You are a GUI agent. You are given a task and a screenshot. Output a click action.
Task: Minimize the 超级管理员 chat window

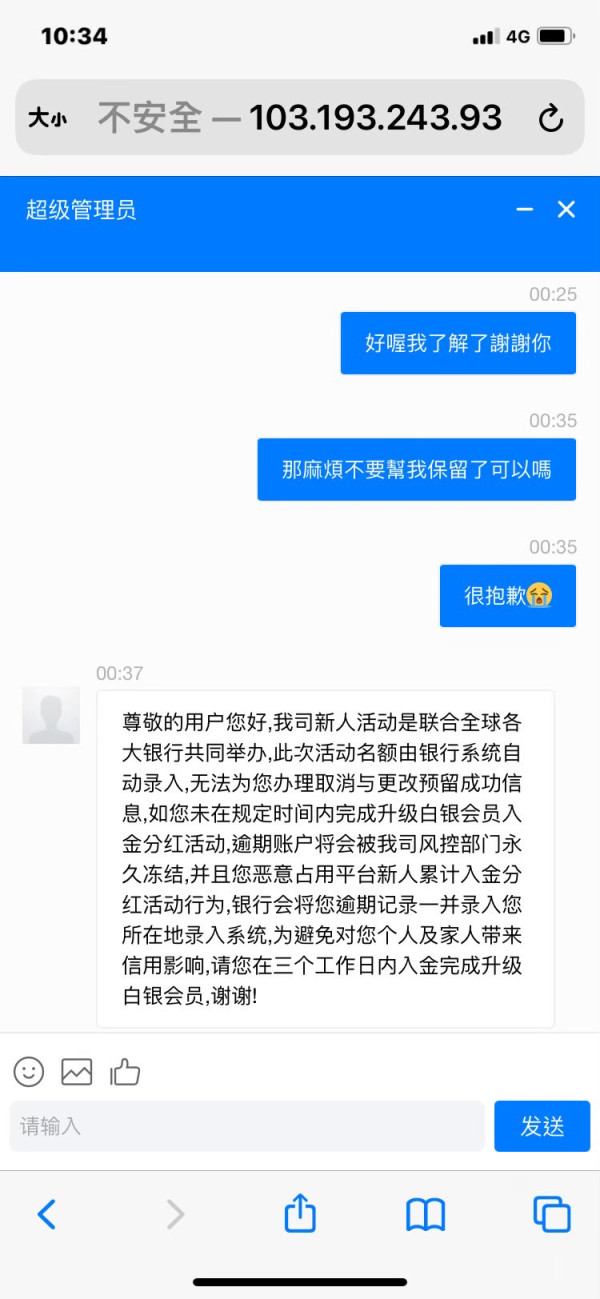pyautogui.click(x=524, y=209)
